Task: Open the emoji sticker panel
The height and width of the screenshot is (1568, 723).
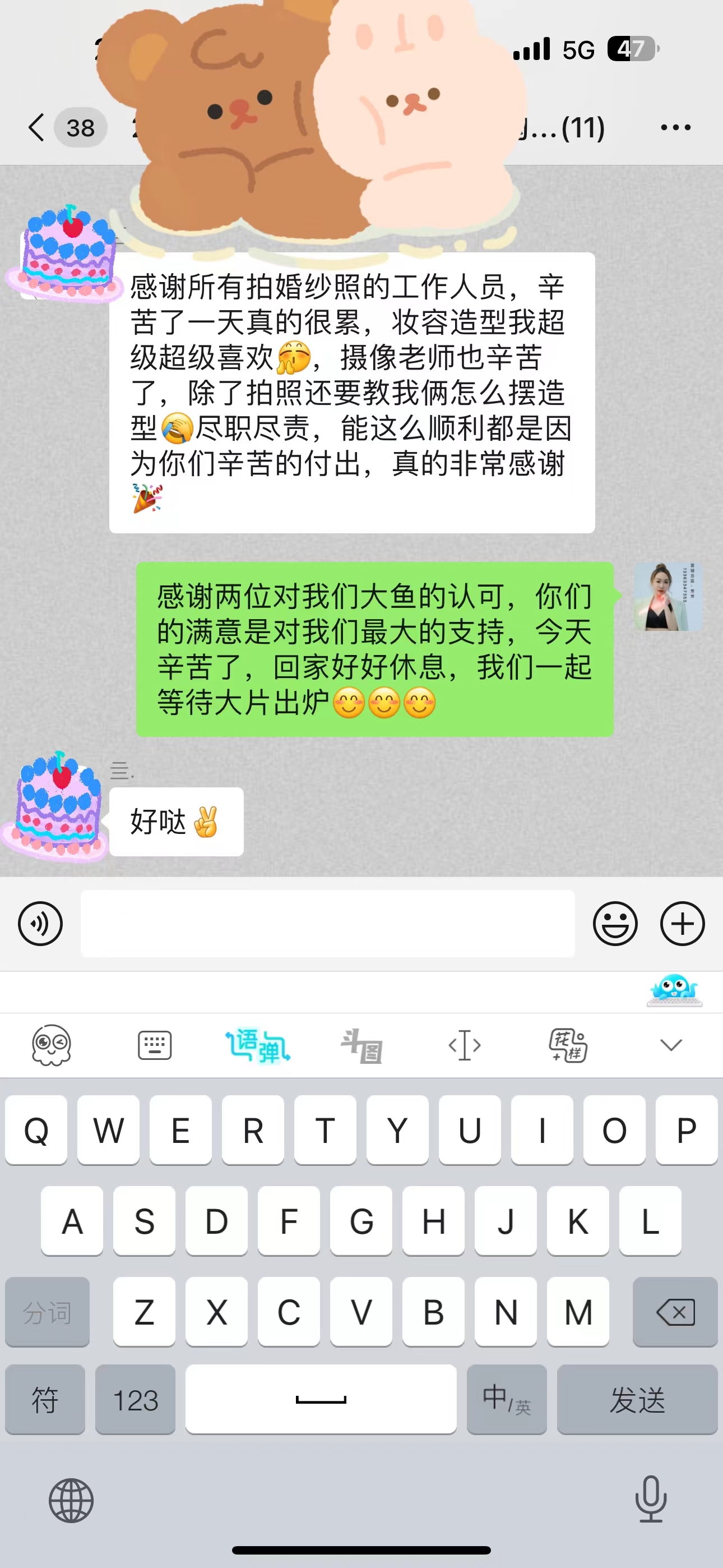Action: 615,924
